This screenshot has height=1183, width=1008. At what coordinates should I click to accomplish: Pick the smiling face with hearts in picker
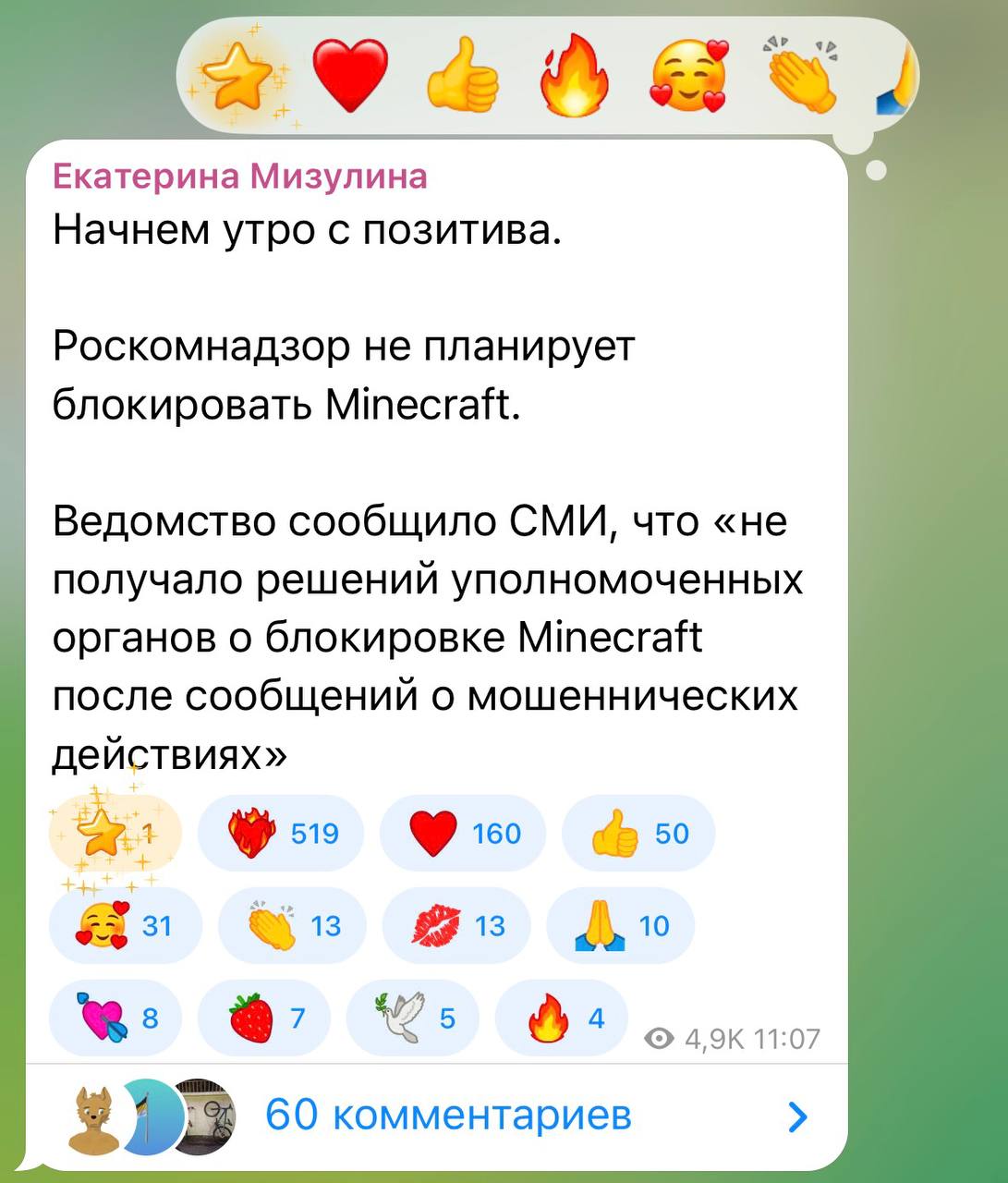pos(689,76)
